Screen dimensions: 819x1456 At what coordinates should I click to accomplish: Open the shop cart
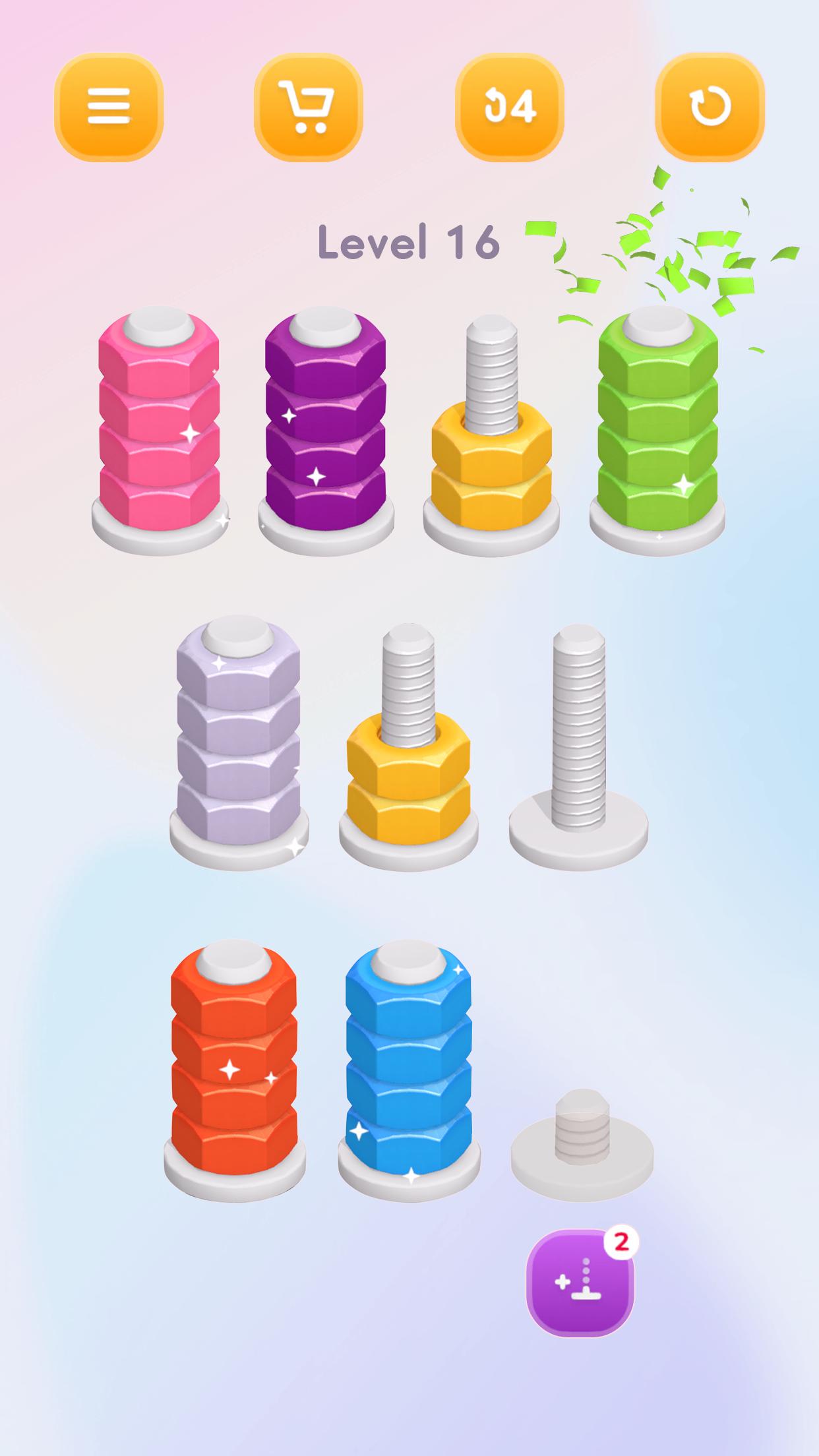point(309,107)
